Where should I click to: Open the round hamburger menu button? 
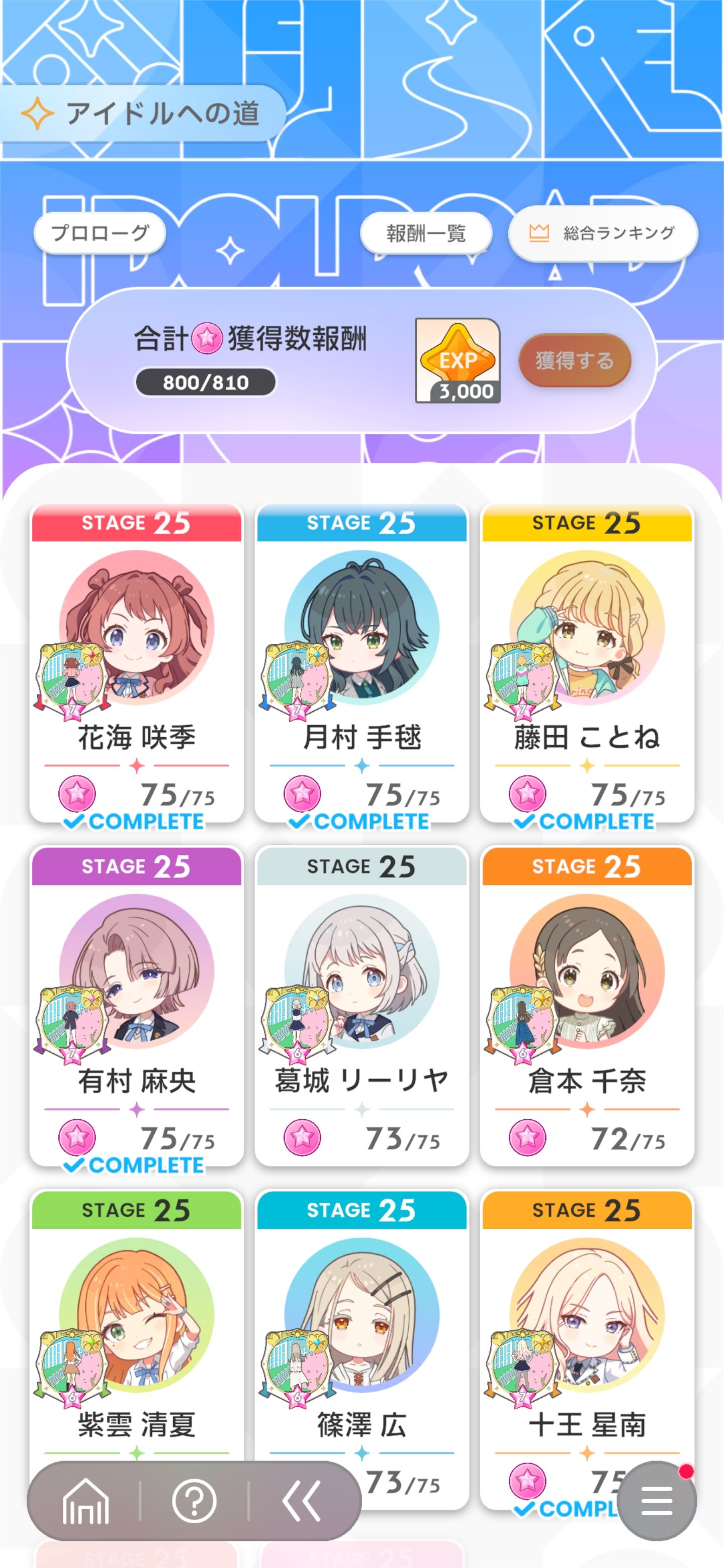click(657, 1502)
